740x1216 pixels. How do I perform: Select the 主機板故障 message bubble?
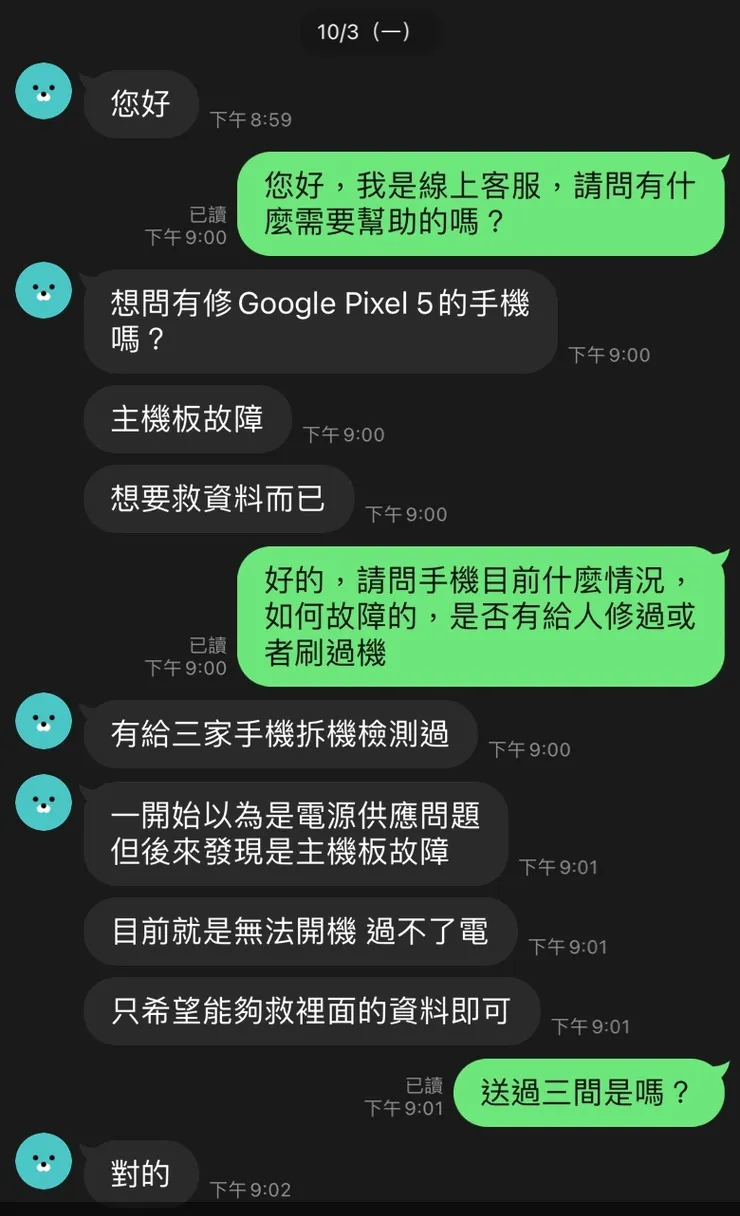pos(187,419)
